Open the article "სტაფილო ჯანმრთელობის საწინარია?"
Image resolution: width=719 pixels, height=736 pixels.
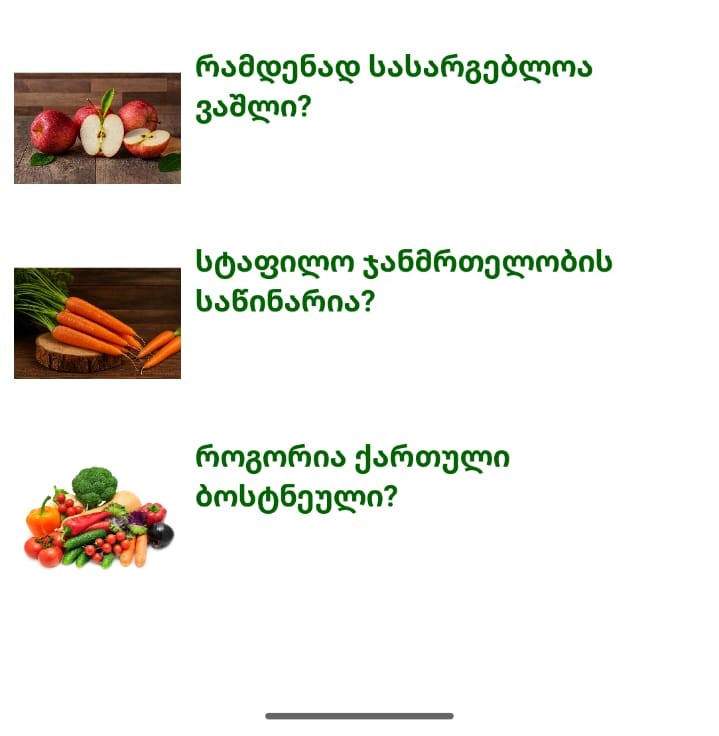(404, 282)
